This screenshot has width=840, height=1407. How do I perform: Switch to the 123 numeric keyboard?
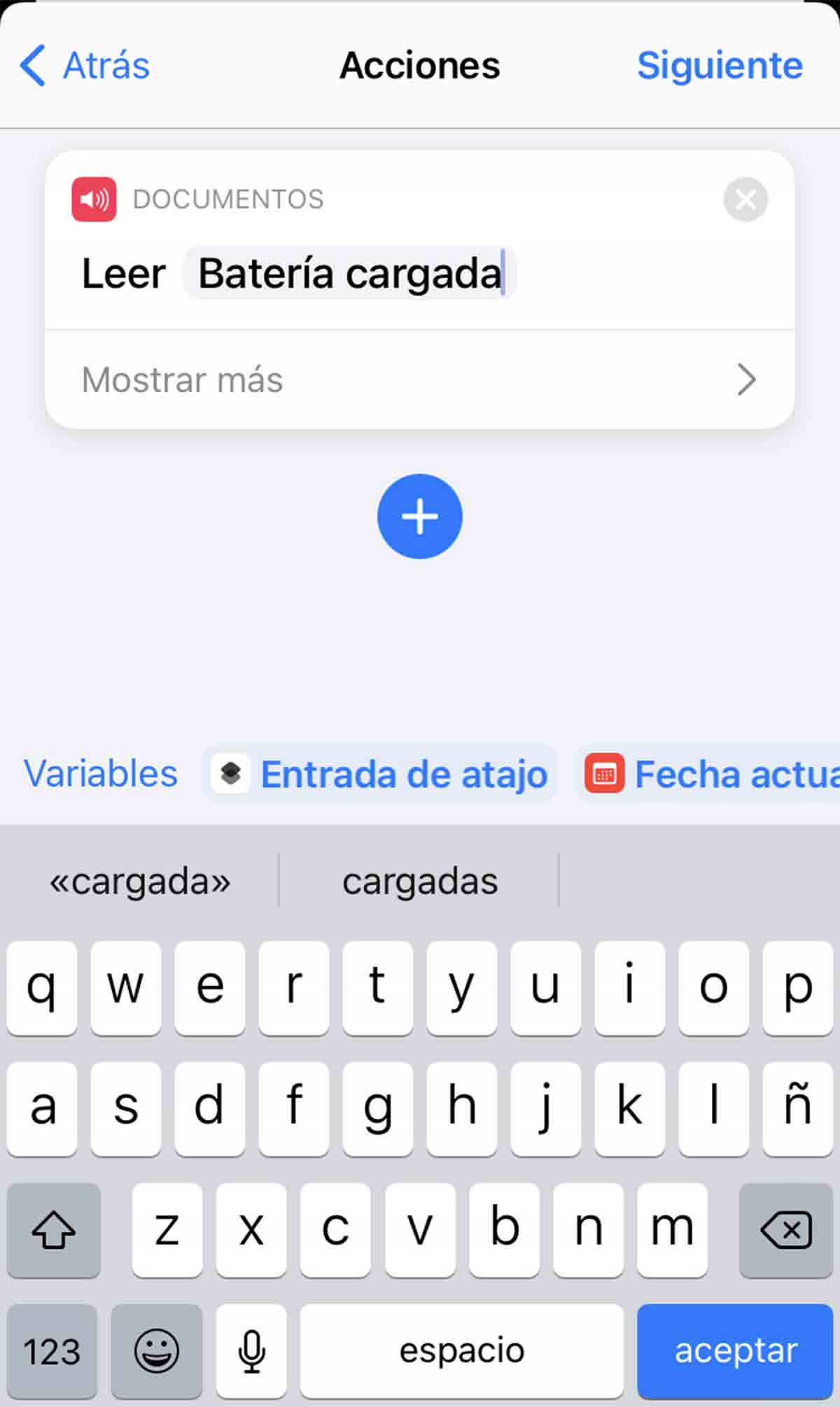(52, 1351)
